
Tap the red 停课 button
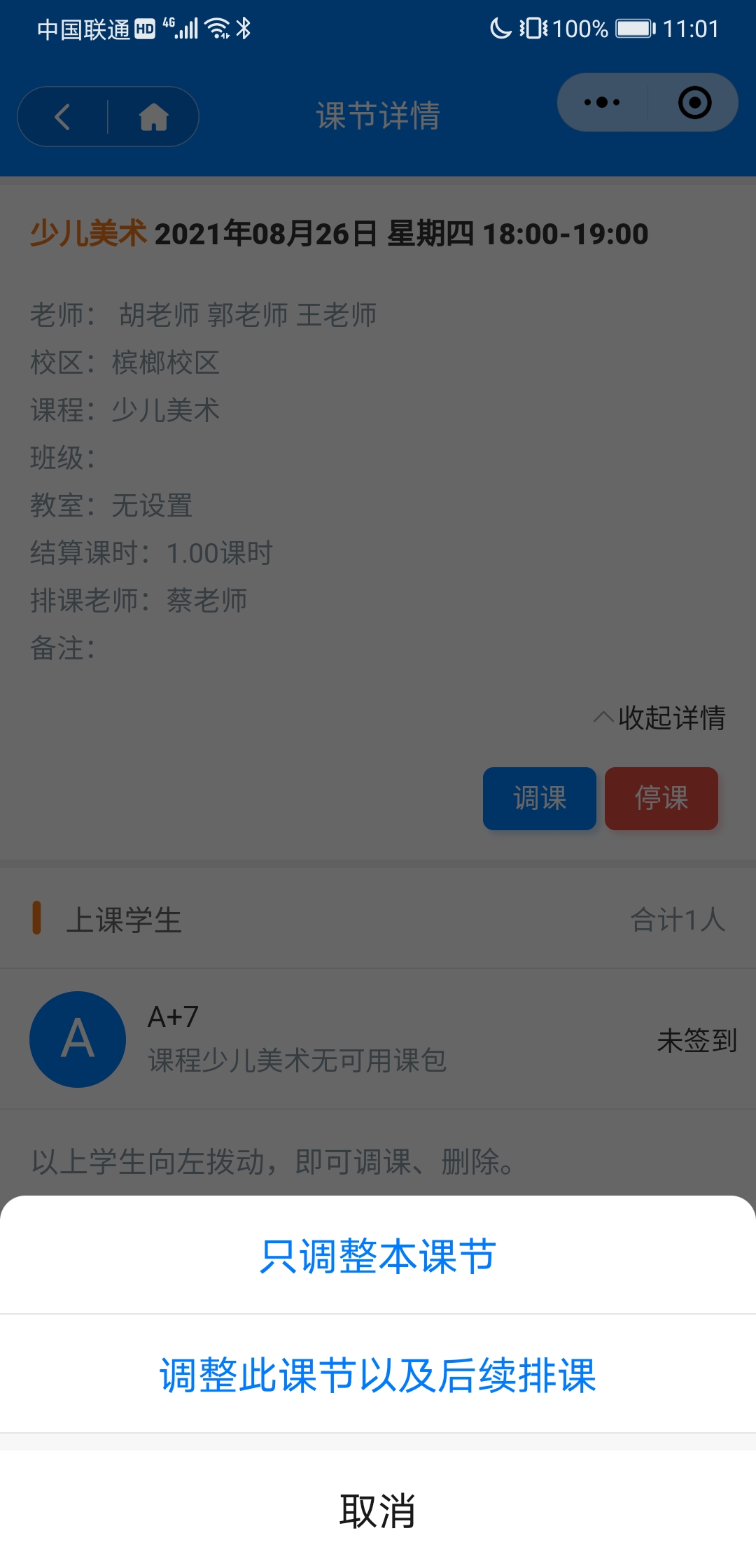tap(661, 799)
